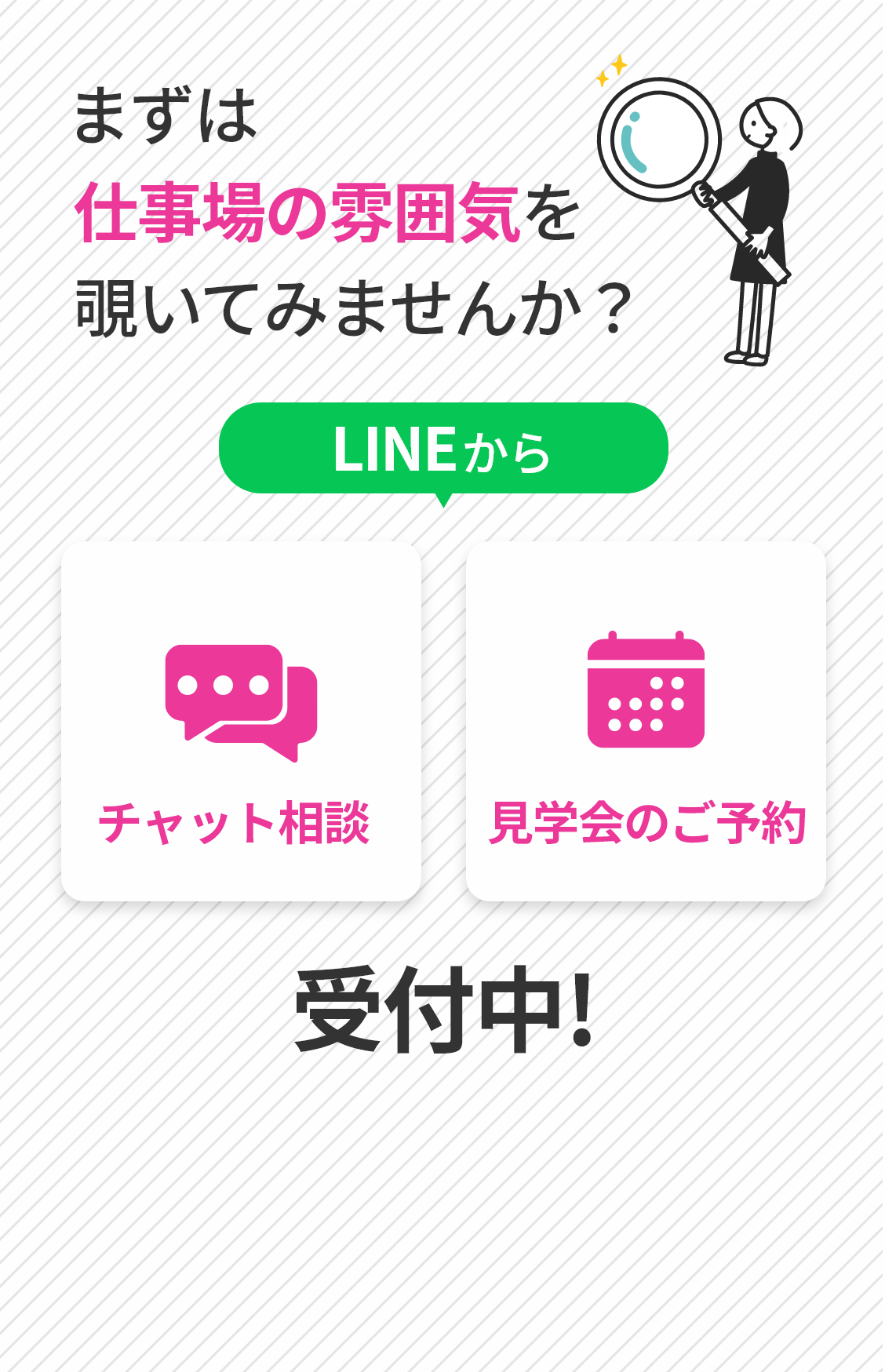The width and height of the screenshot is (885, 1372).
Task: Select 見学会のご予約 tour booking card
Action: point(646,721)
